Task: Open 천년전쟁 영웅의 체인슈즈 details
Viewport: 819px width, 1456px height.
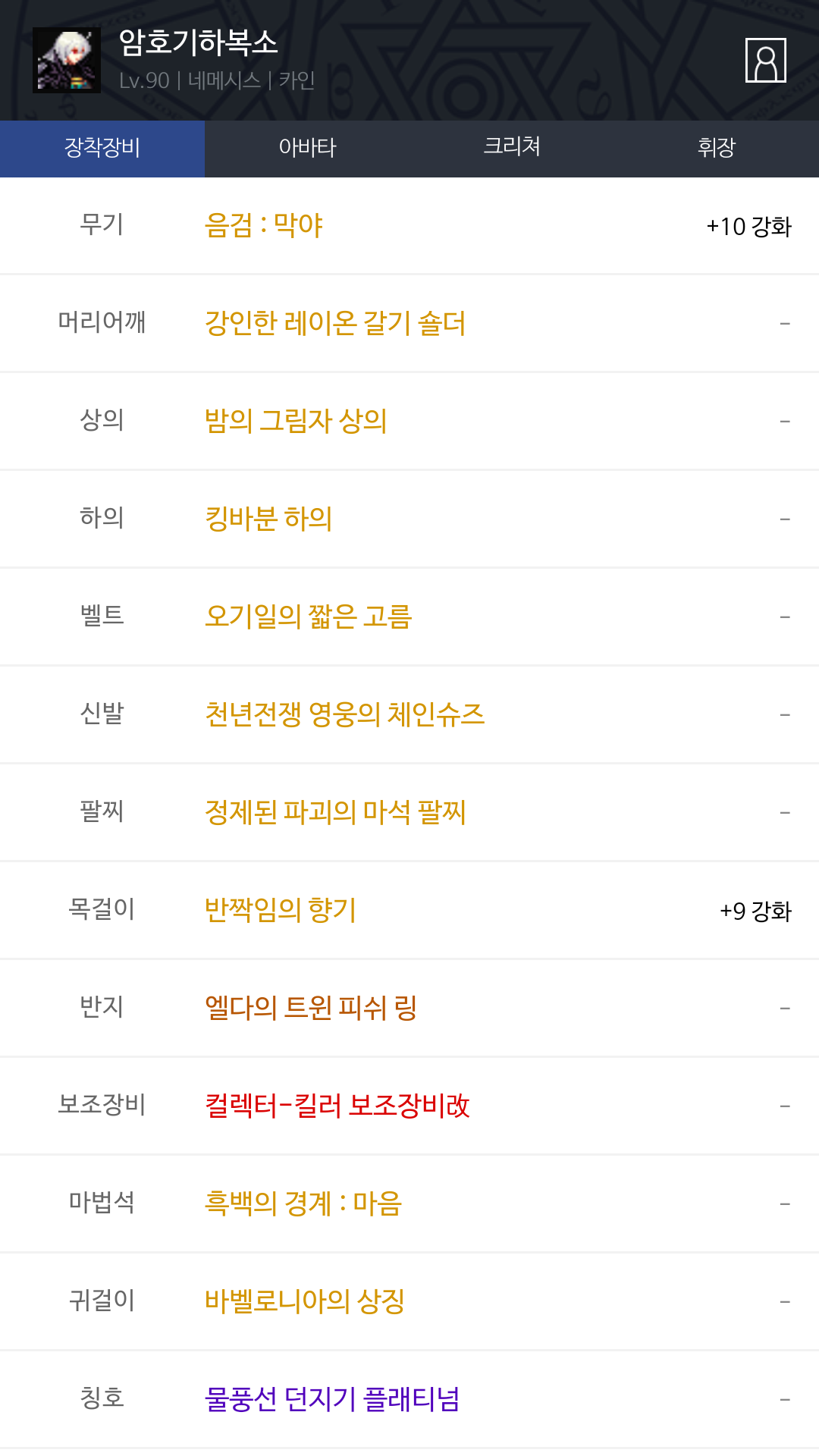Action: 344,714
